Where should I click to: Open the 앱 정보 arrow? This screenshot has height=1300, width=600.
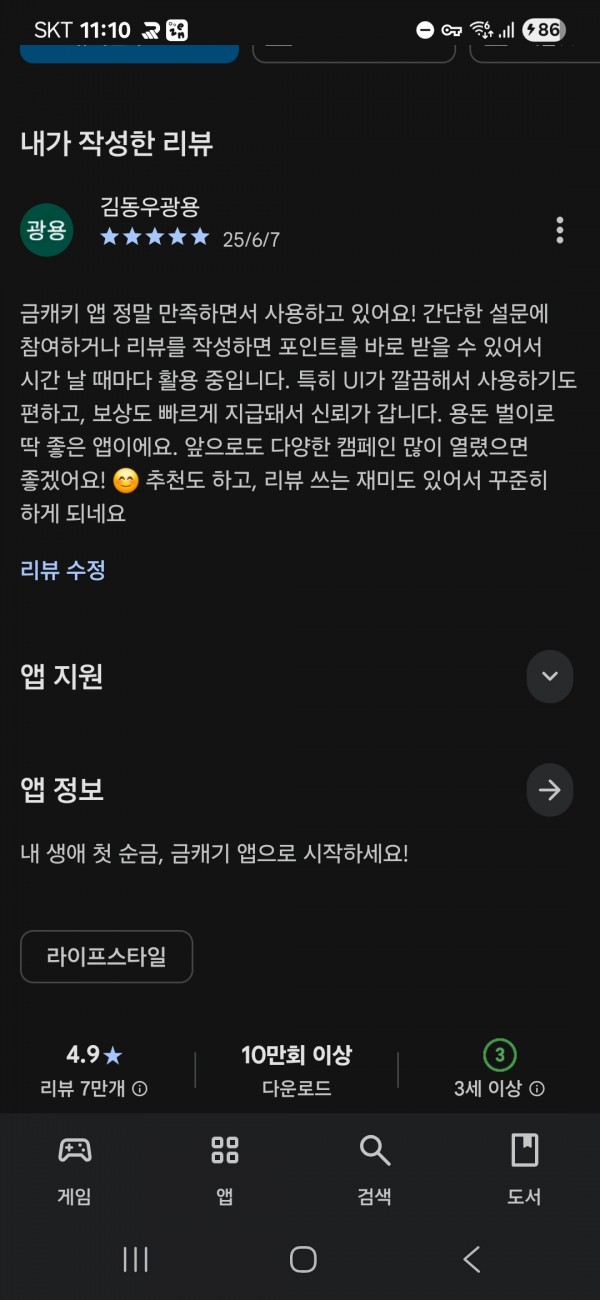point(550,790)
